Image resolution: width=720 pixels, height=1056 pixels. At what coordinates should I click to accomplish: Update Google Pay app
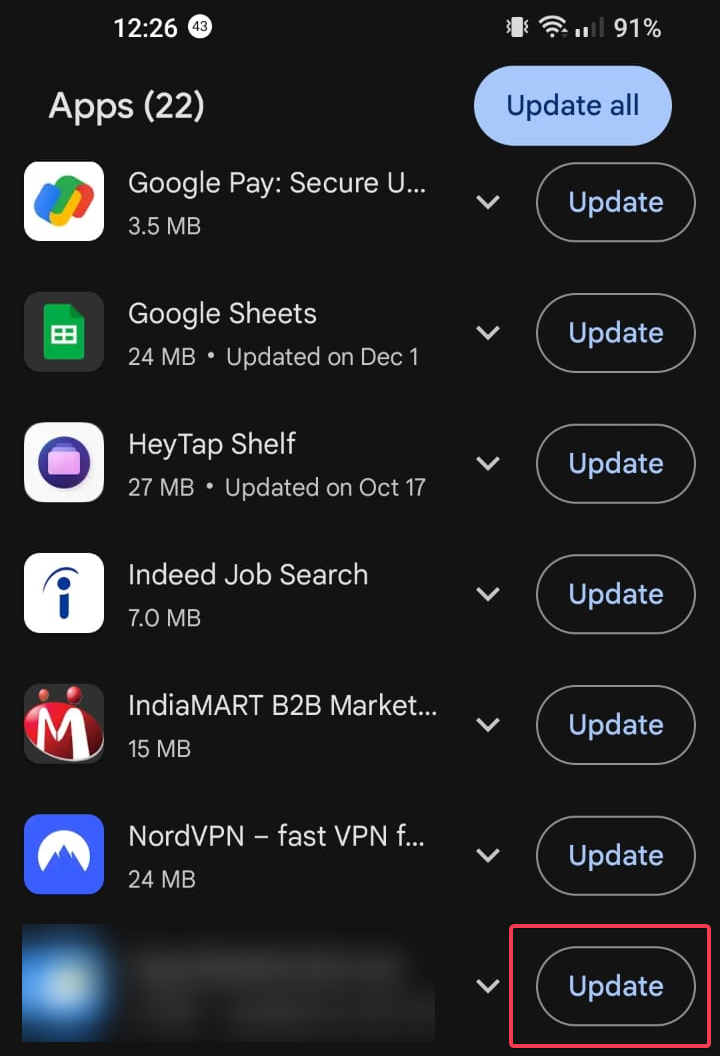pos(615,202)
